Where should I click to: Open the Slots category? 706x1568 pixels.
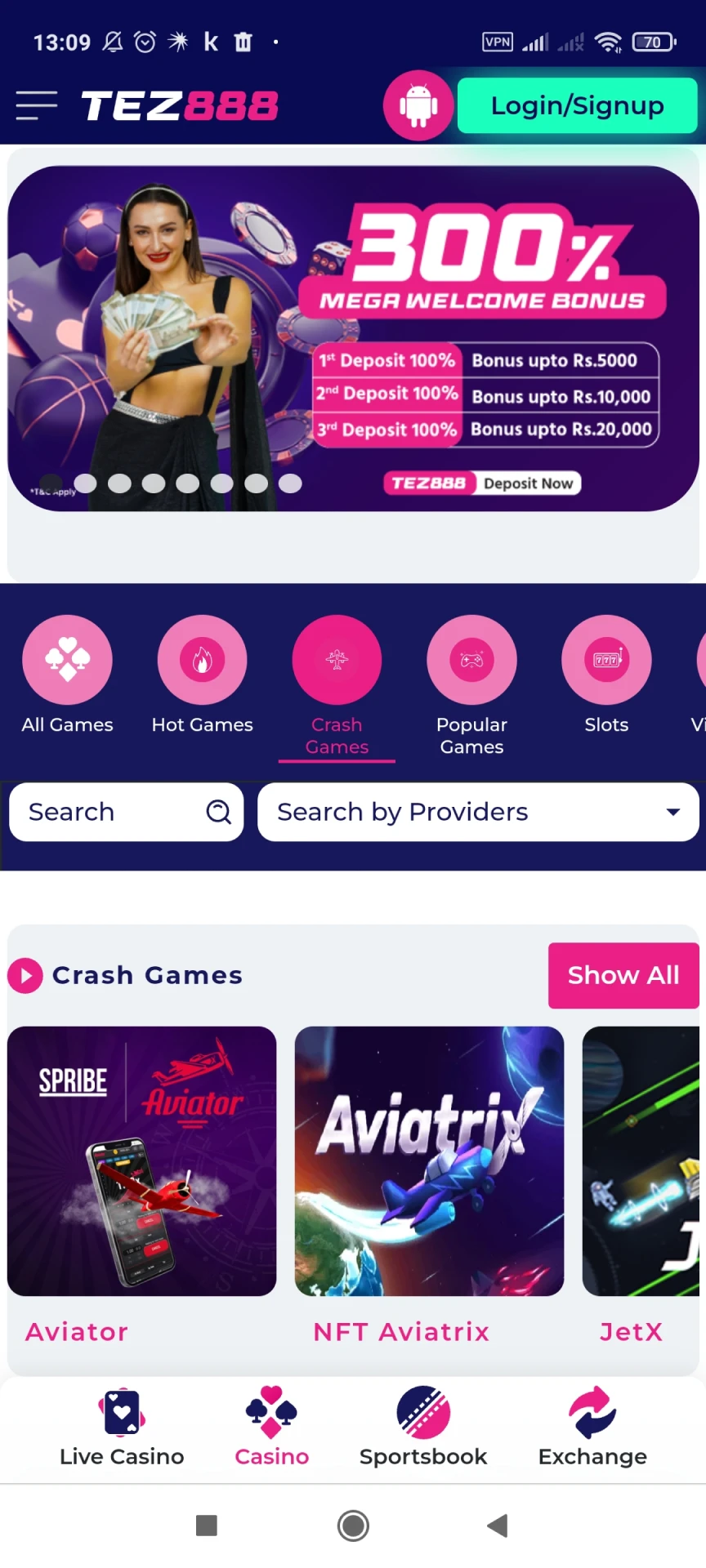(606, 660)
